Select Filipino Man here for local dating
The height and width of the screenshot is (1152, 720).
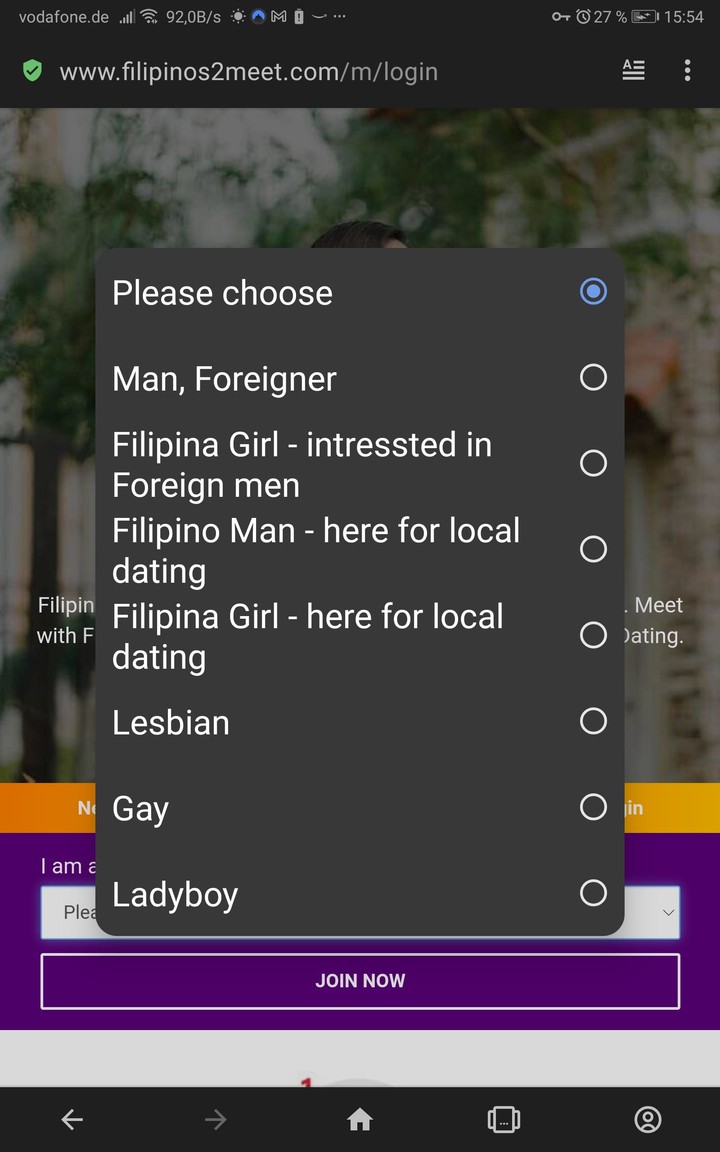pyautogui.click(x=359, y=550)
